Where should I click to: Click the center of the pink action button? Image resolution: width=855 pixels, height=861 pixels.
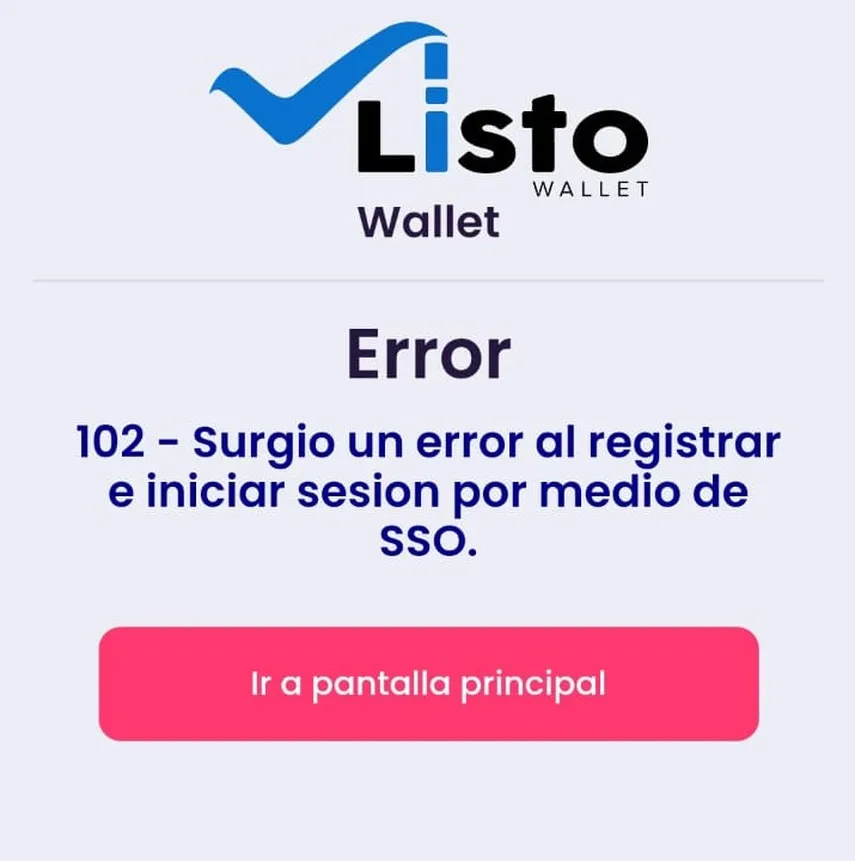pyautogui.click(x=427, y=686)
